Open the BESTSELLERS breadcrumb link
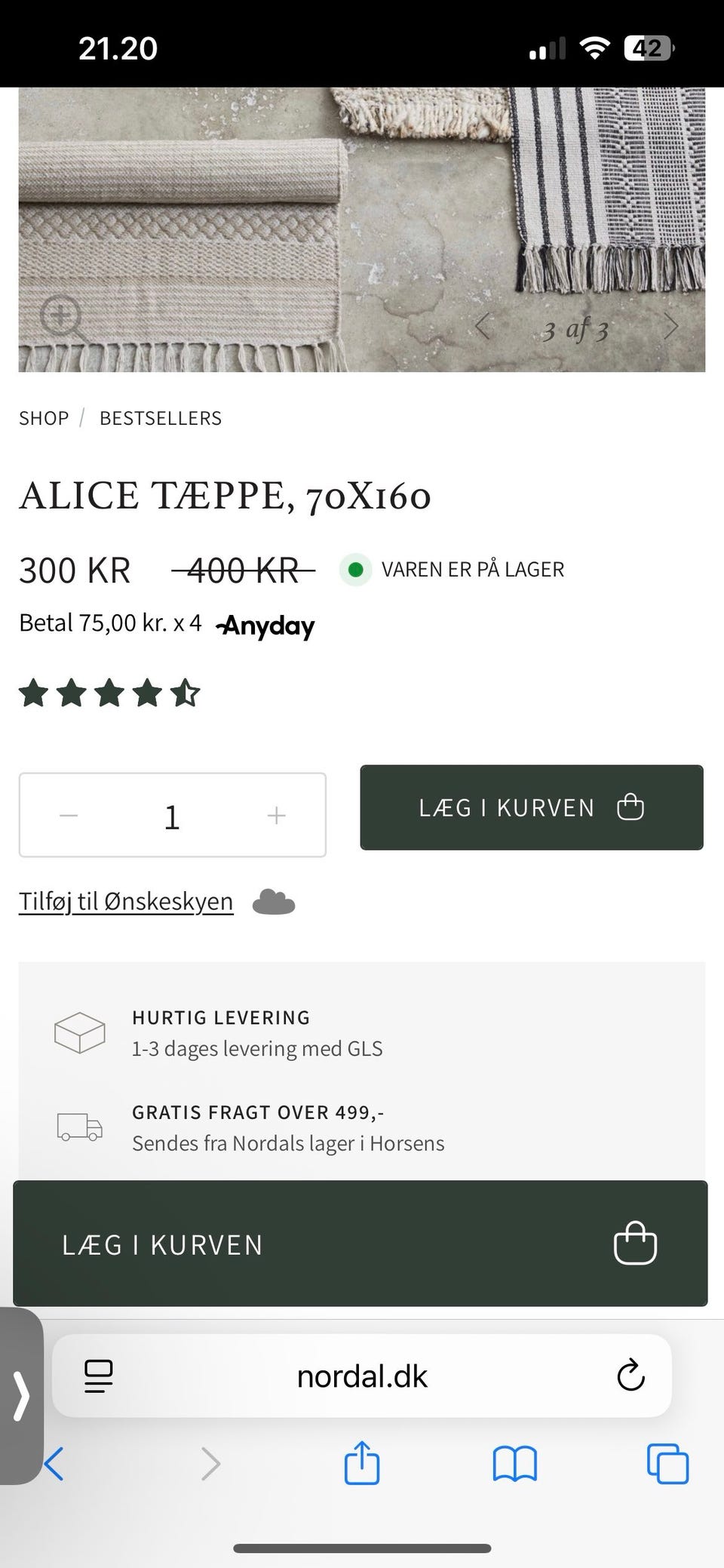This screenshot has height=1568, width=724. [x=161, y=417]
